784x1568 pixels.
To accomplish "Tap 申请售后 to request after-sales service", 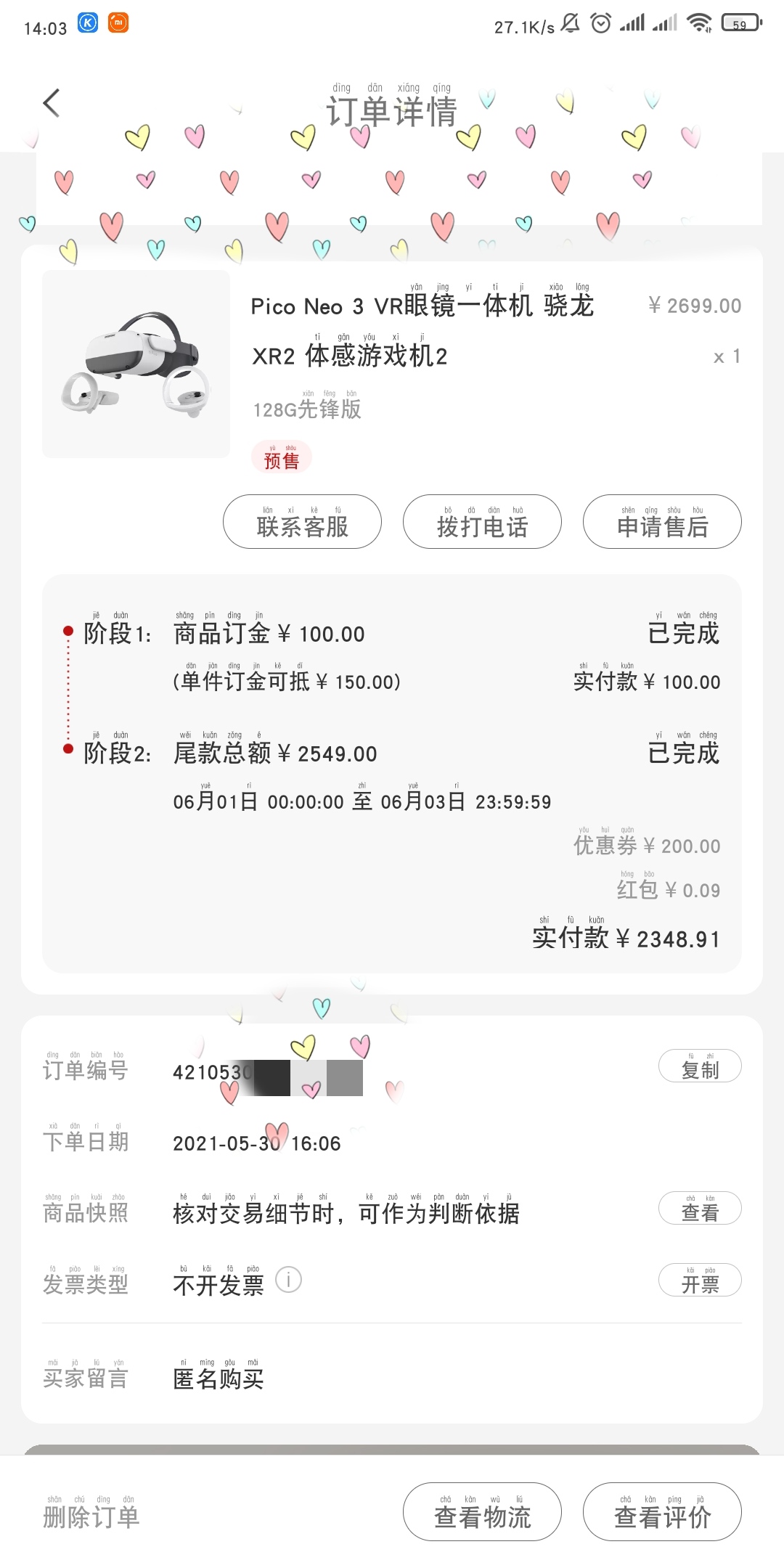I will [662, 522].
